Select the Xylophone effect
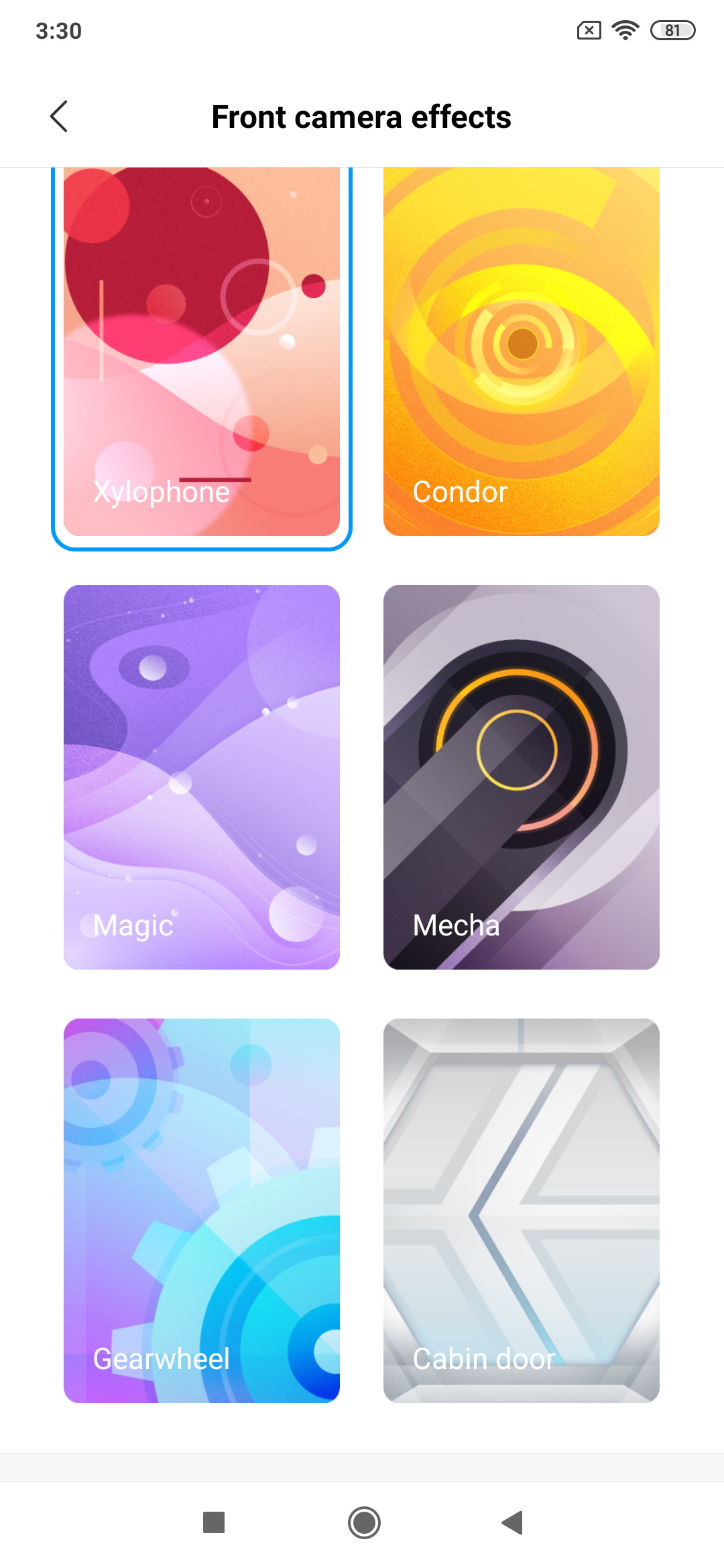This screenshot has width=724, height=1568. (202, 352)
